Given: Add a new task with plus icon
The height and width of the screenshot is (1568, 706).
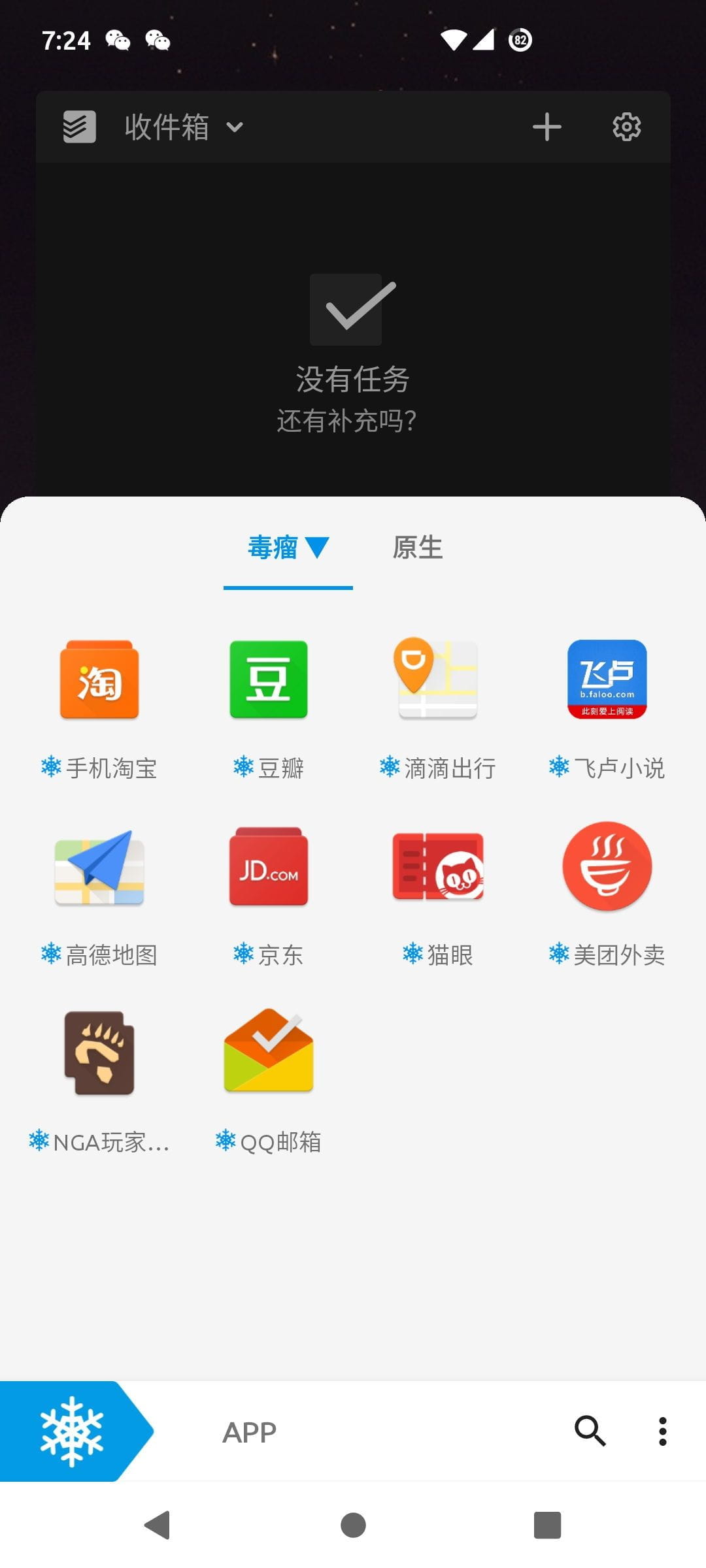Looking at the screenshot, I should pyautogui.click(x=546, y=127).
